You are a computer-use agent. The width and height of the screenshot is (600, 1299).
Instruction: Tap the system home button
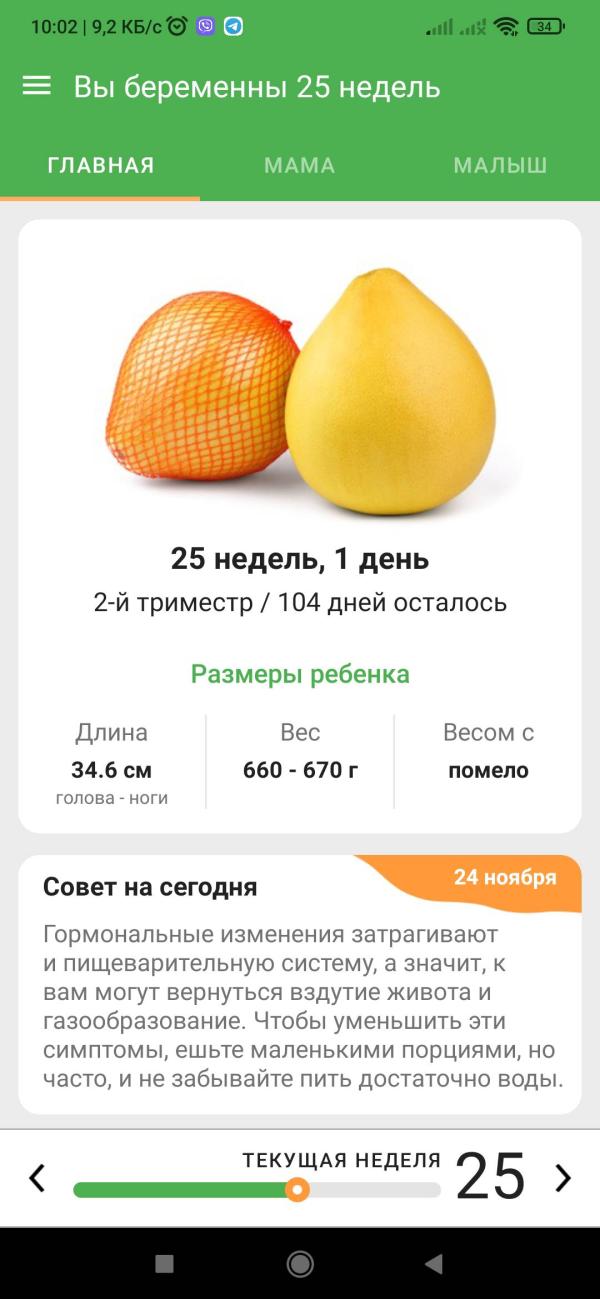click(x=300, y=1264)
